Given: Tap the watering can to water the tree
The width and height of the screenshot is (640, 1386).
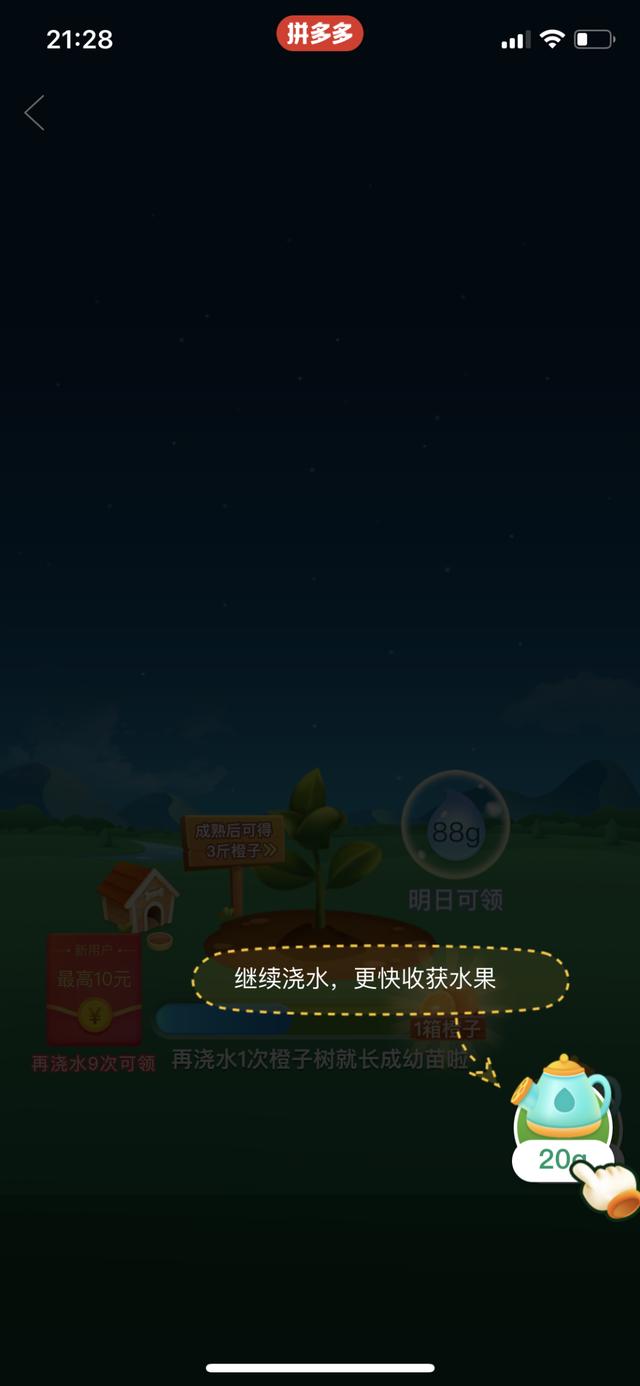Looking at the screenshot, I should click(562, 1108).
